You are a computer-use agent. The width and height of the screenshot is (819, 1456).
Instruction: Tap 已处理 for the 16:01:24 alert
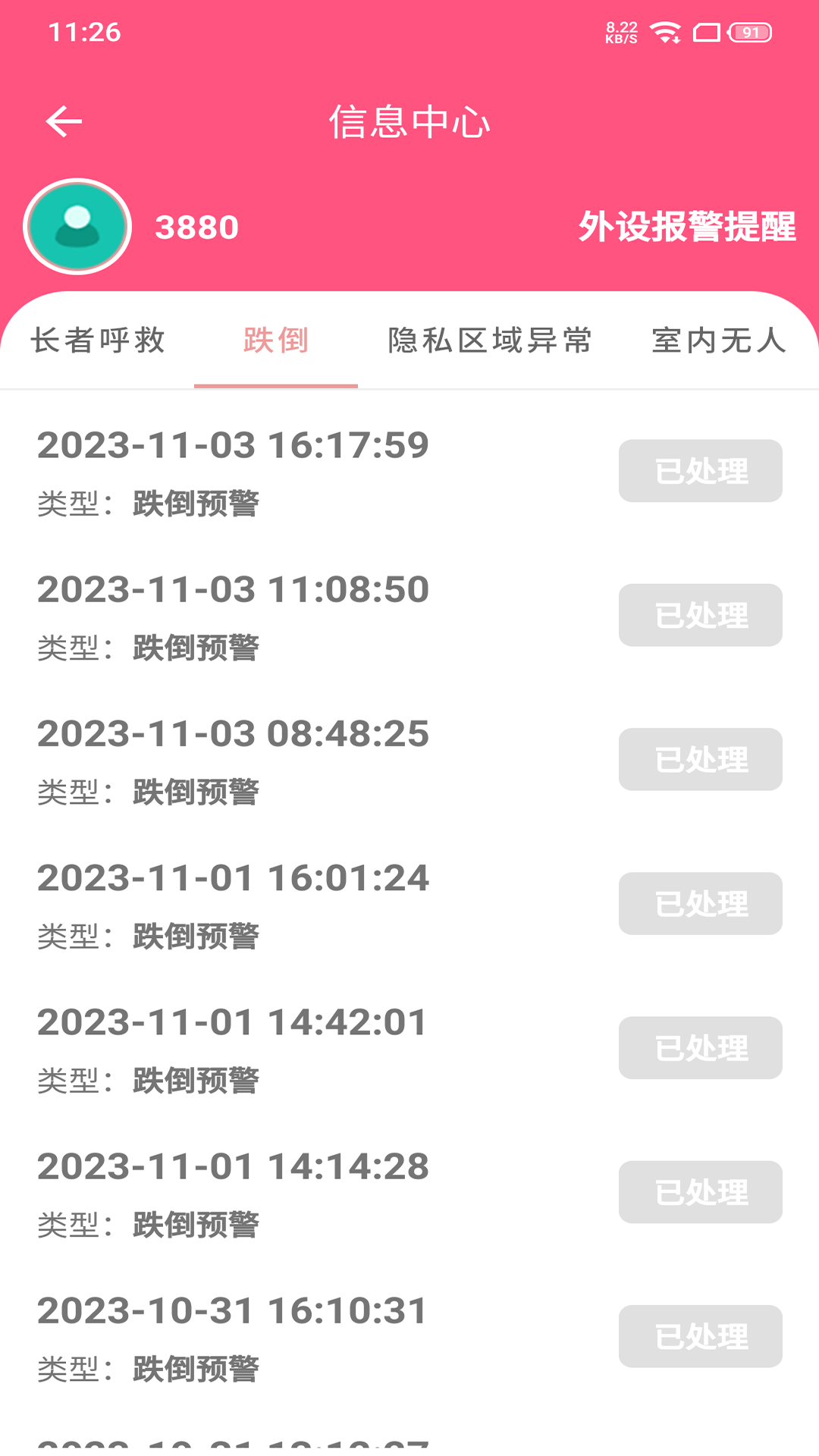click(x=700, y=903)
